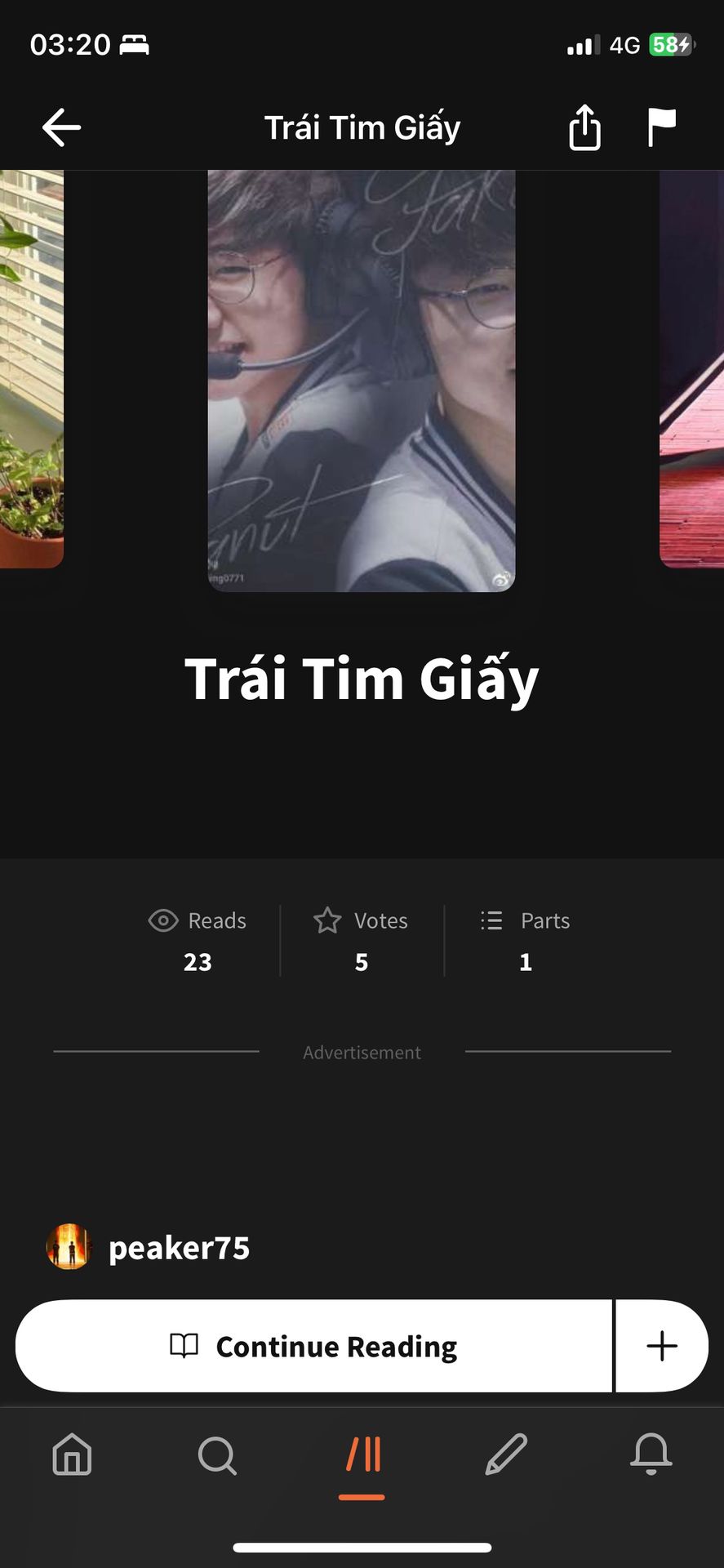Open the Search tab
The width and height of the screenshot is (724, 1568).
(217, 1454)
